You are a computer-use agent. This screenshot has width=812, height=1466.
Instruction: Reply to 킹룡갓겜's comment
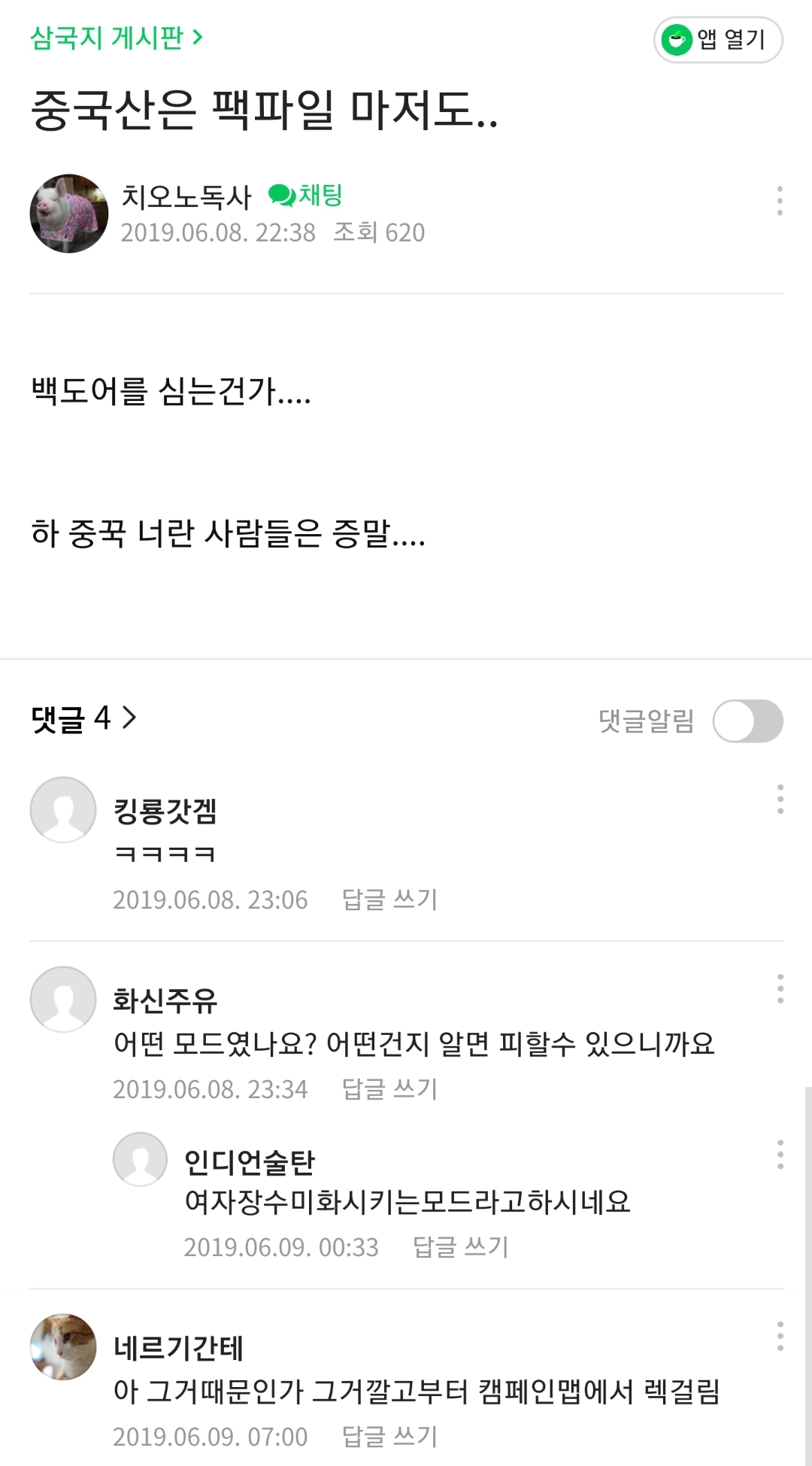tap(389, 899)
